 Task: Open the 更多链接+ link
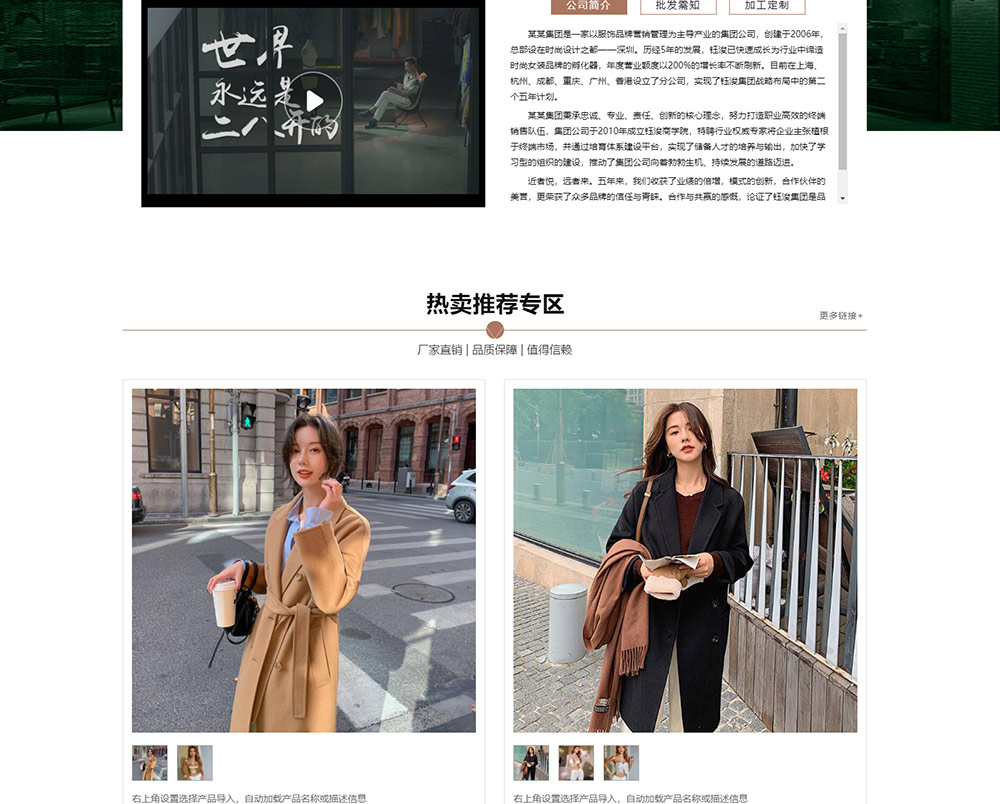841,316
